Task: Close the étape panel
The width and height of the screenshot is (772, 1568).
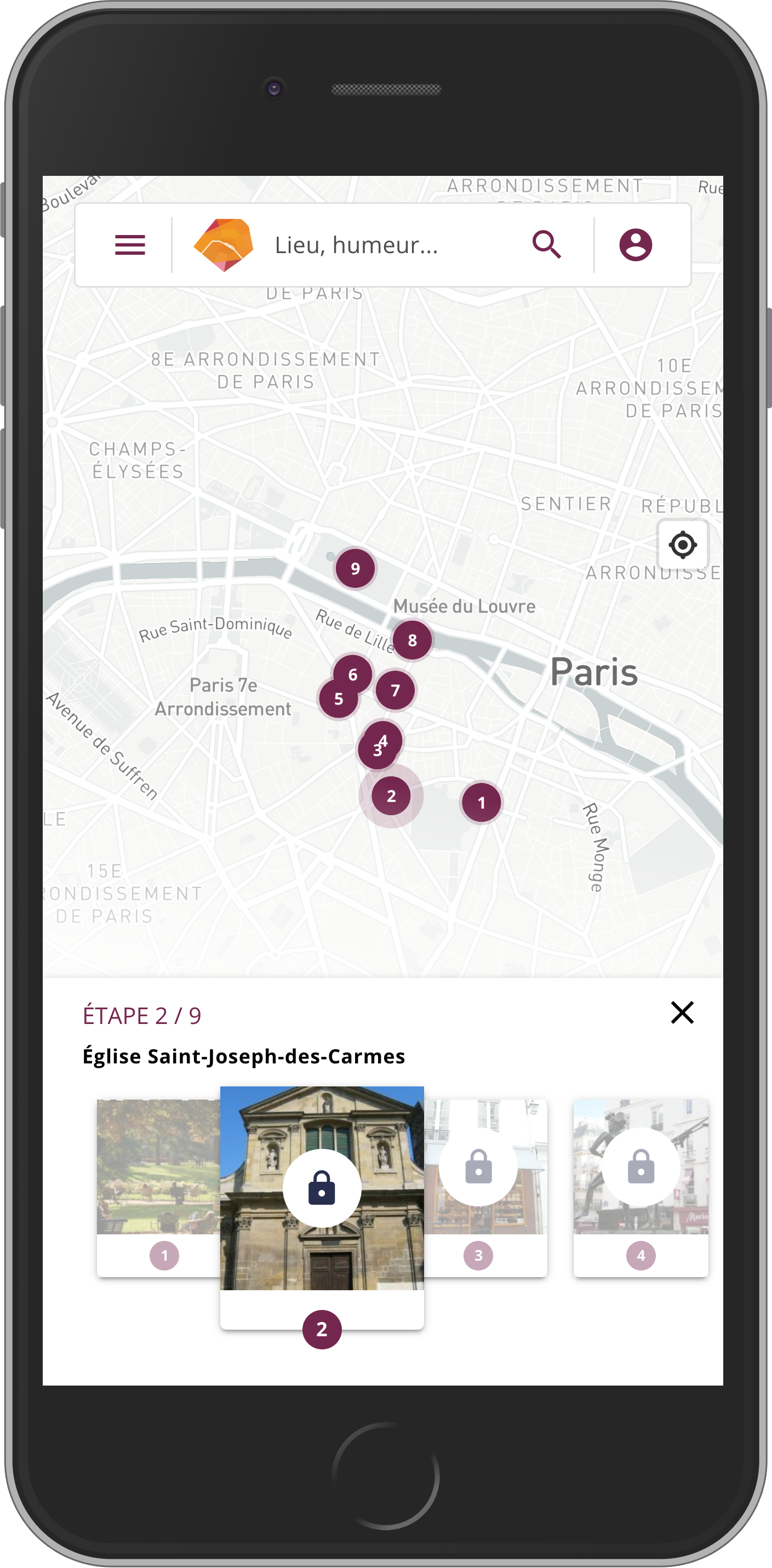Action: [682, 1012]
